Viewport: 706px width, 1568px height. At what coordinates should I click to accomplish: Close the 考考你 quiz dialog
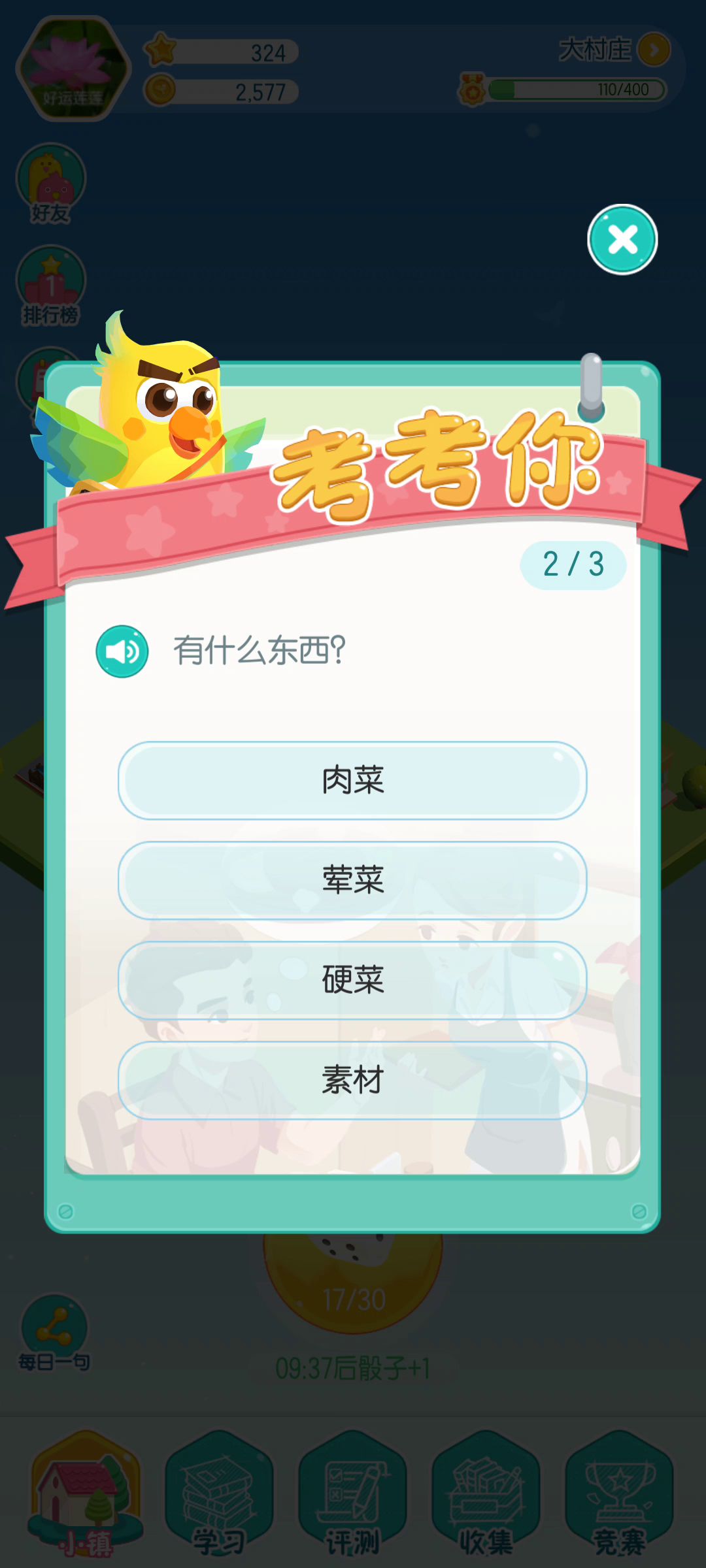622,239
